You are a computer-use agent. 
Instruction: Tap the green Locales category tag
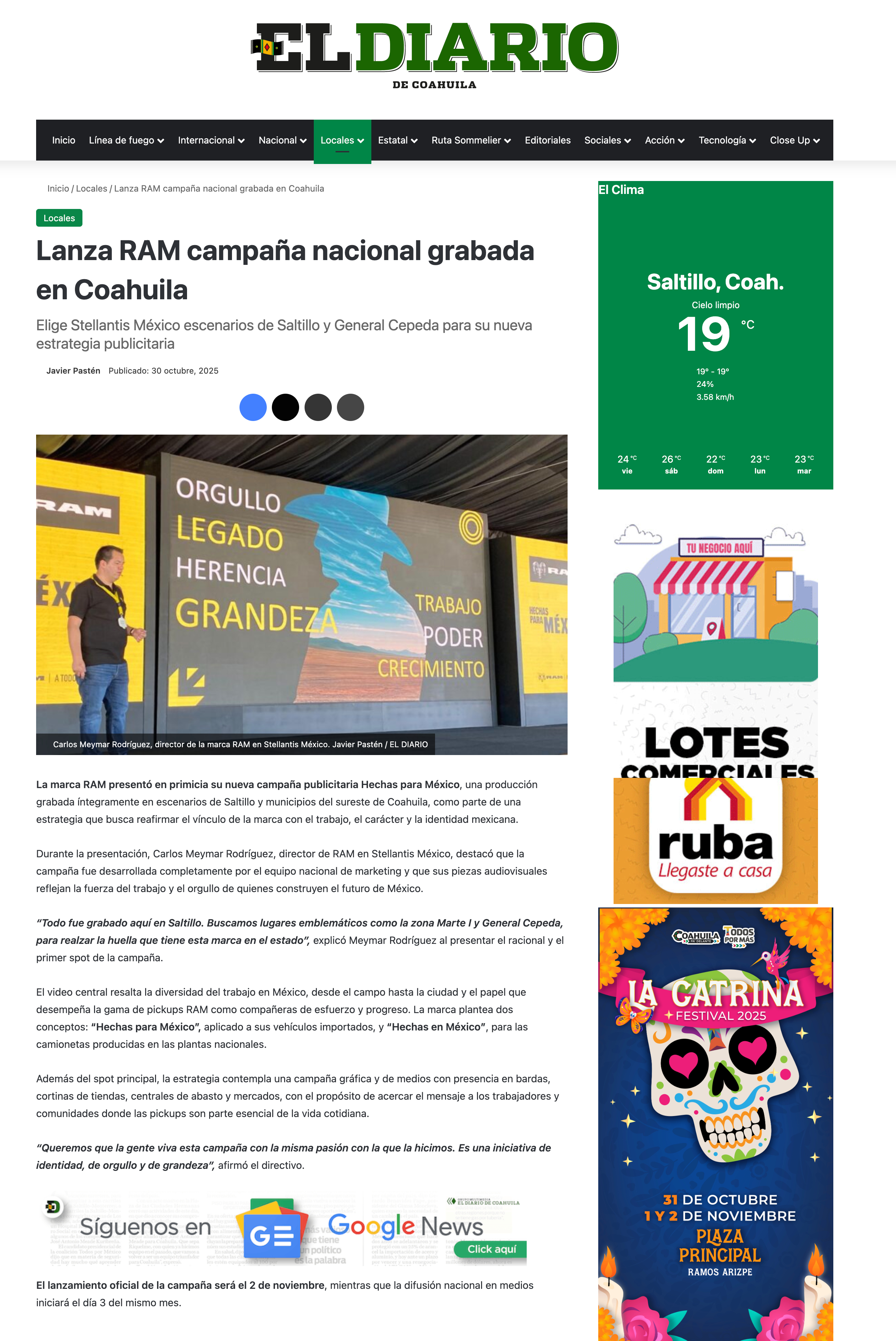coord(59,218)
